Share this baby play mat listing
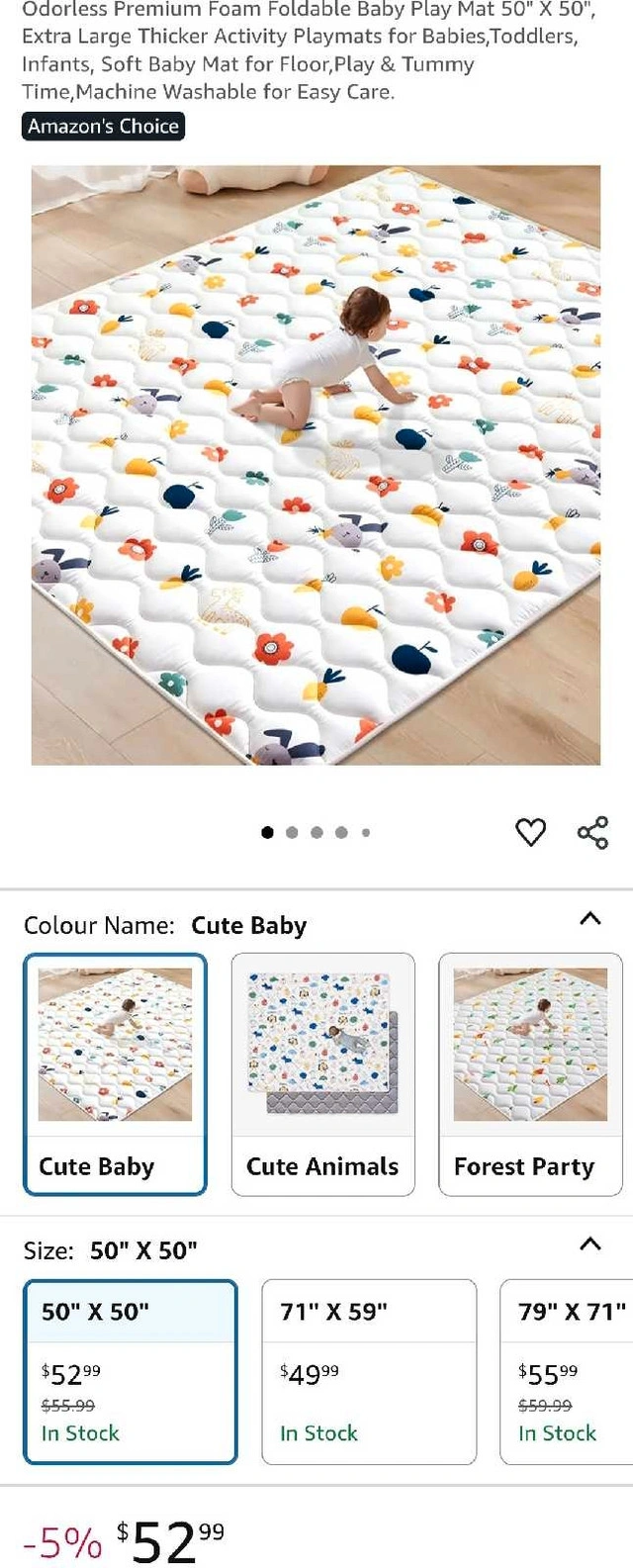This screenshot has height=1568, width=633. [592, 832]
